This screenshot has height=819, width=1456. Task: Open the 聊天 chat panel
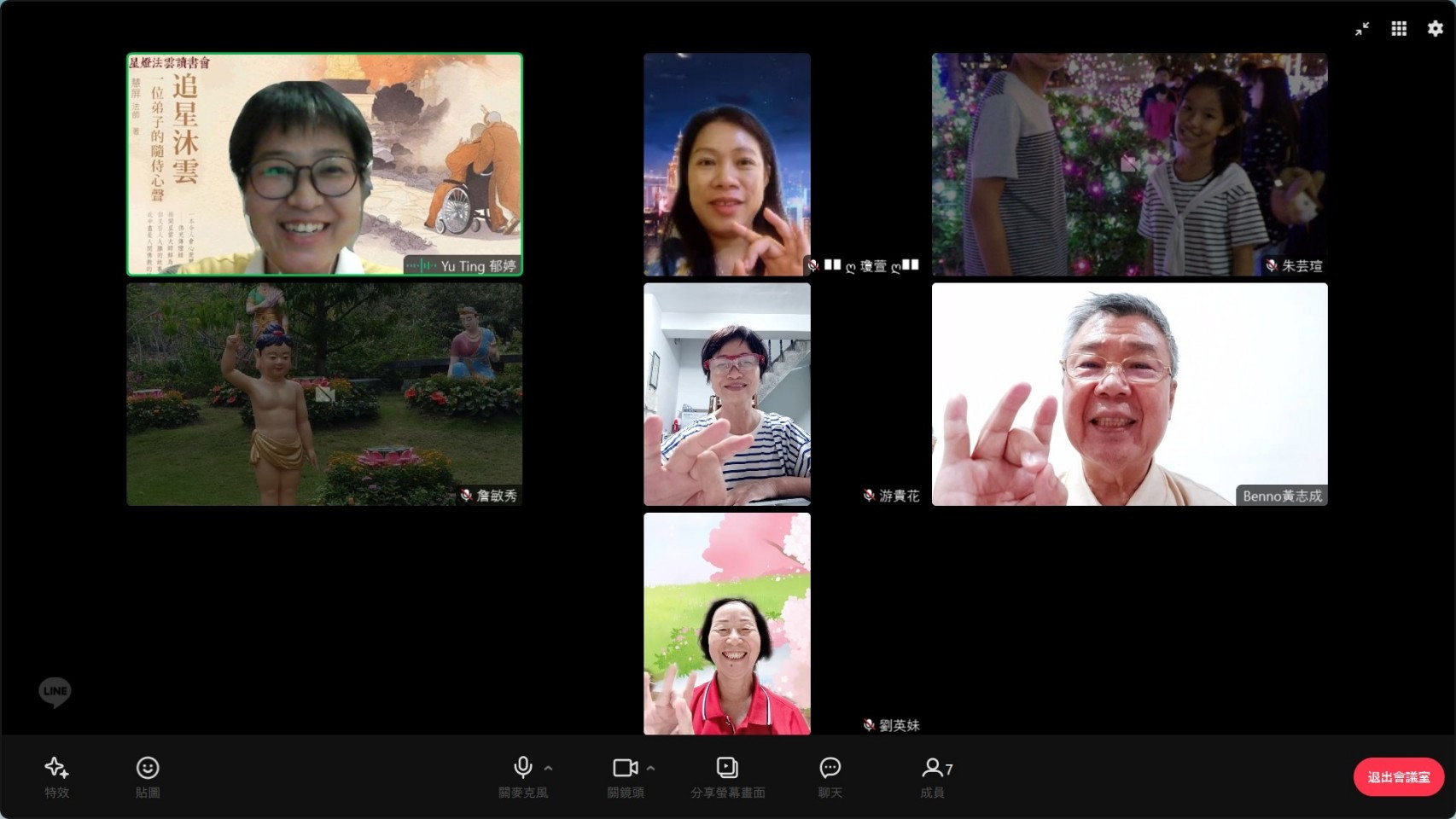[830, 776]
